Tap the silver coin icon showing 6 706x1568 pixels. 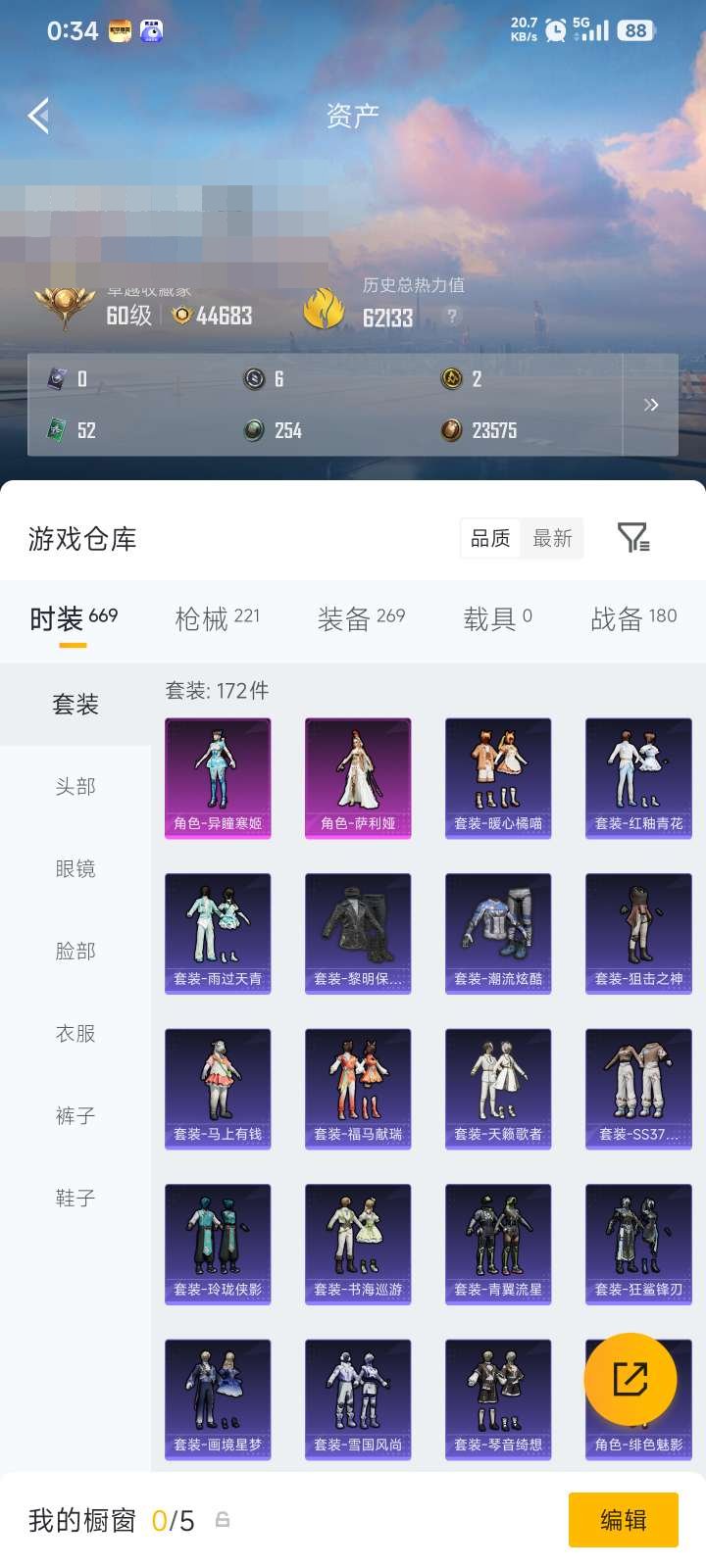point(254,379)
